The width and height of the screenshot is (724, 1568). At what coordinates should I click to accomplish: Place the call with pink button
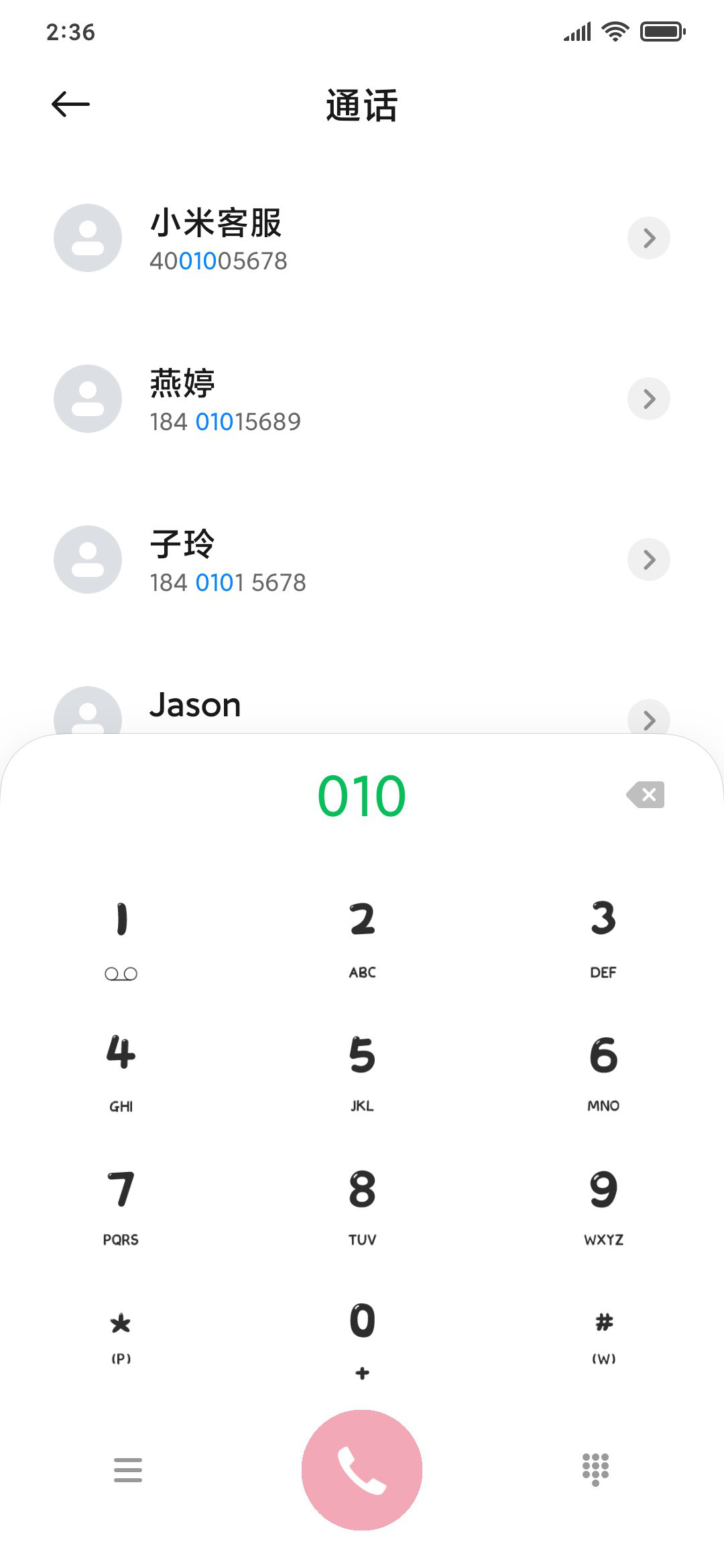(x=362, y=1470)
